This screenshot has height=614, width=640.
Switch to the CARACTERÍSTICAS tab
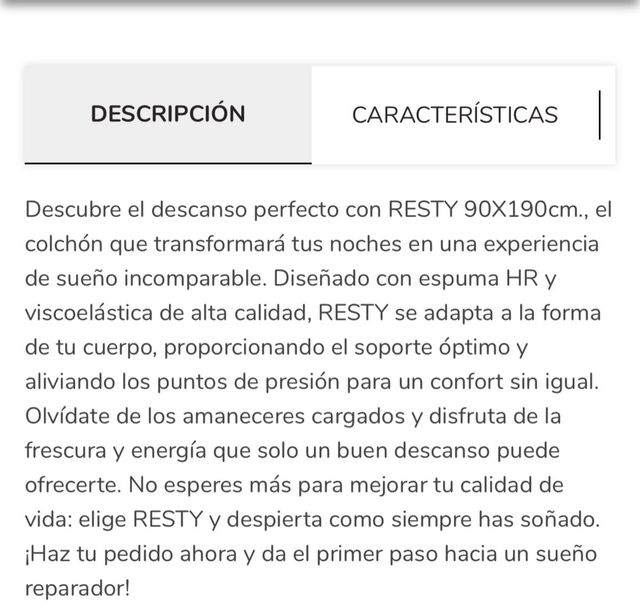[x=454, y=115]
